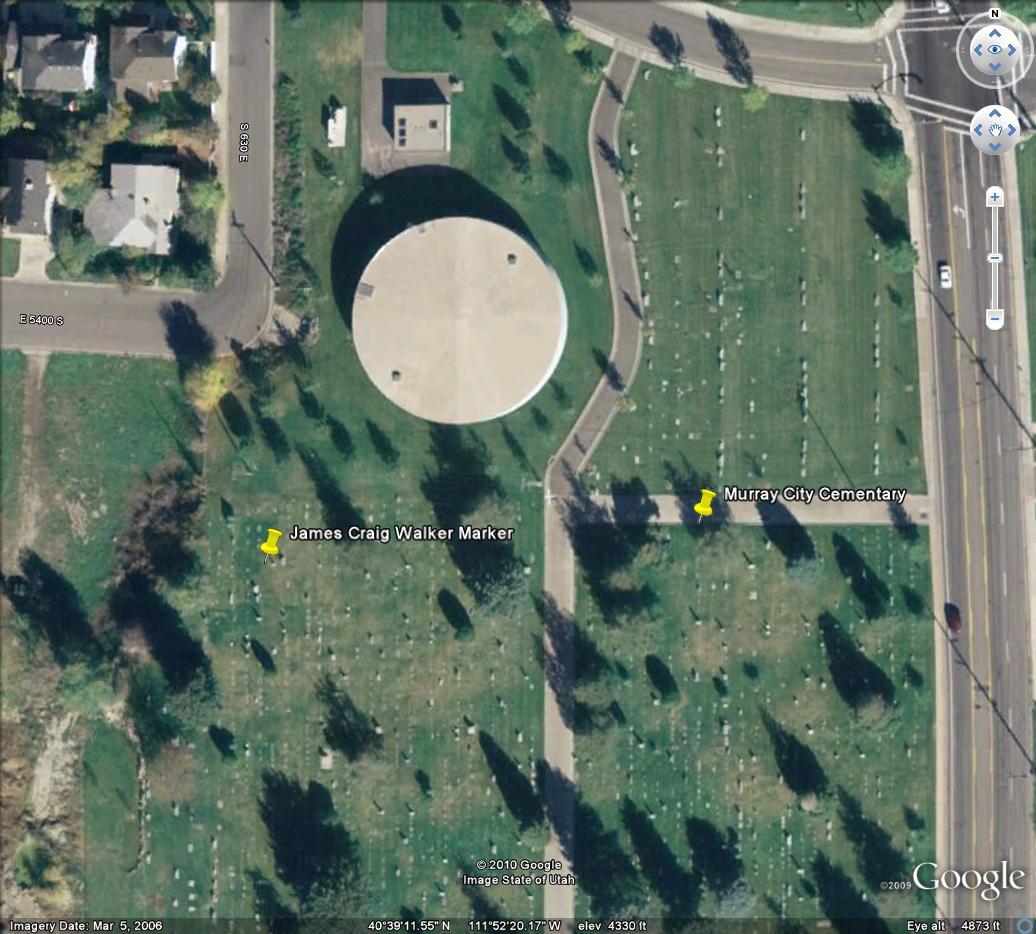Tilt view up with look joystick arrow
The height and width of the screenshot is (934, 1036).
994,31
